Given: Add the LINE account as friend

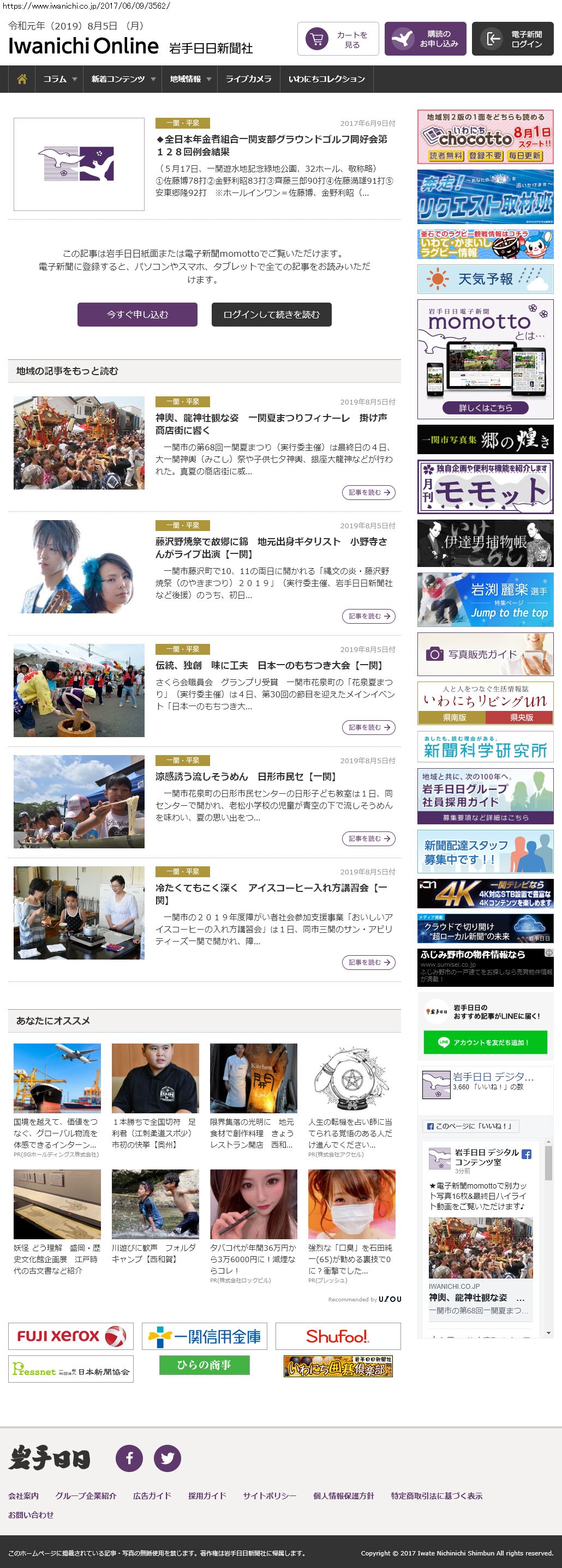Looking at the screenshot, I should (485, 1042).
